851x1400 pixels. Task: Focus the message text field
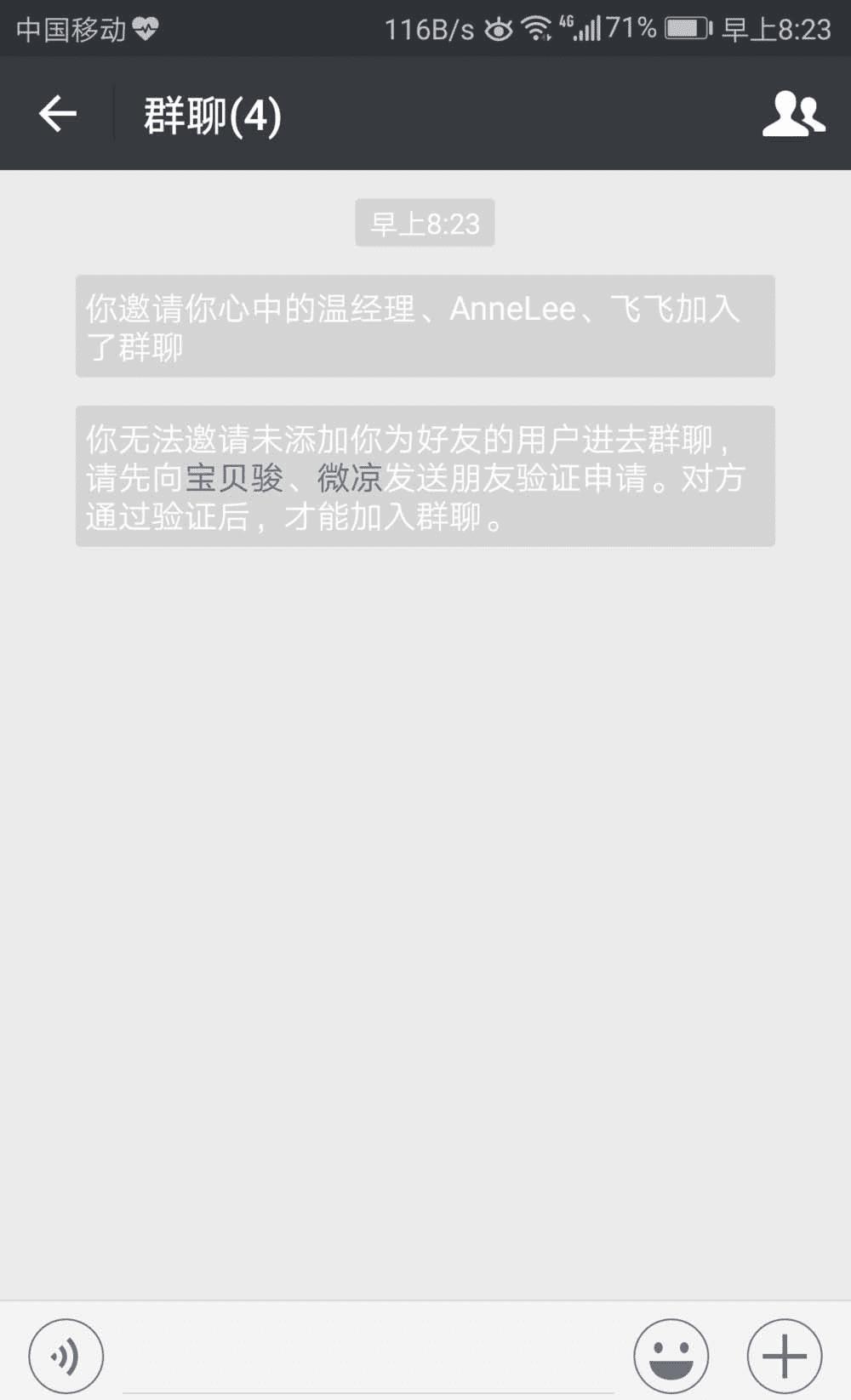point(368,1359)
